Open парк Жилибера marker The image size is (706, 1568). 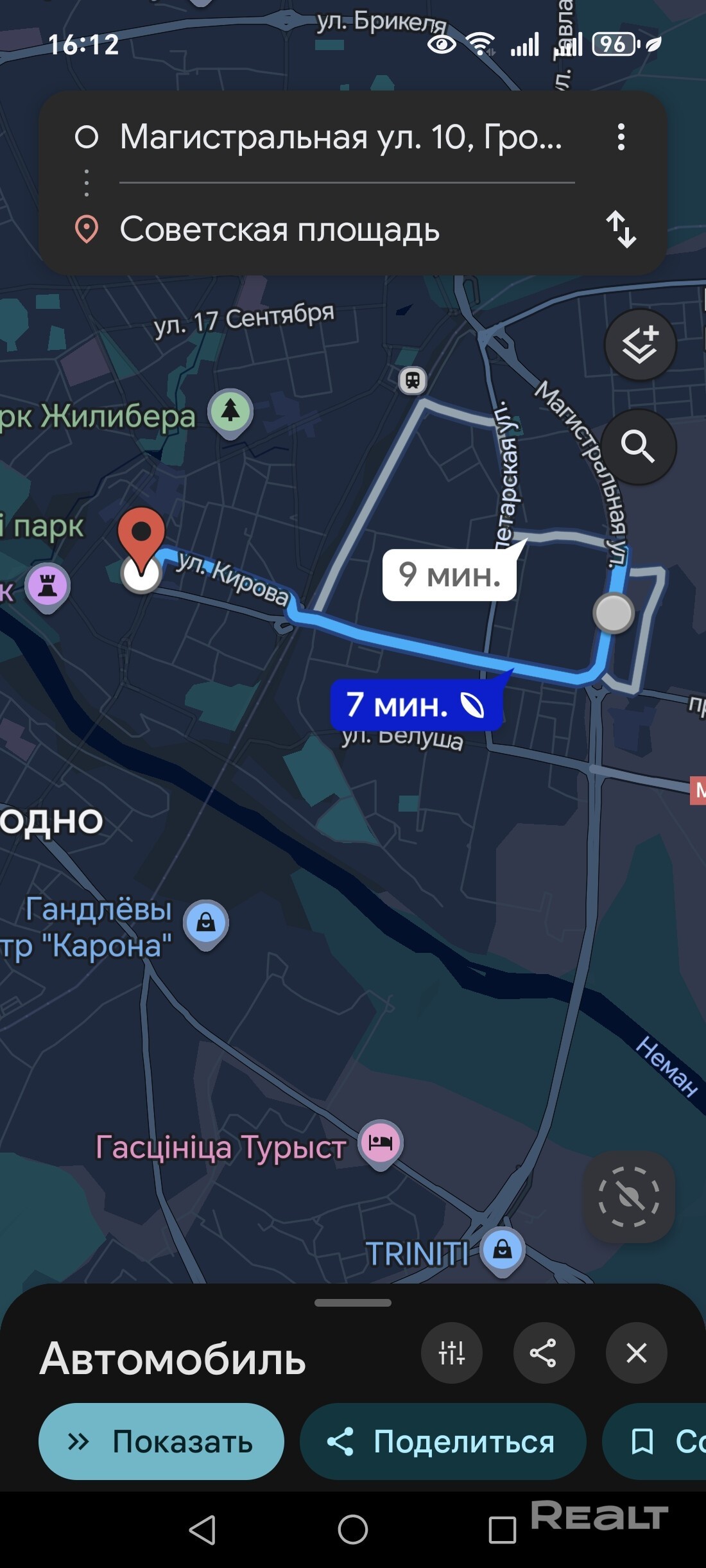click(x=230, y=411)
